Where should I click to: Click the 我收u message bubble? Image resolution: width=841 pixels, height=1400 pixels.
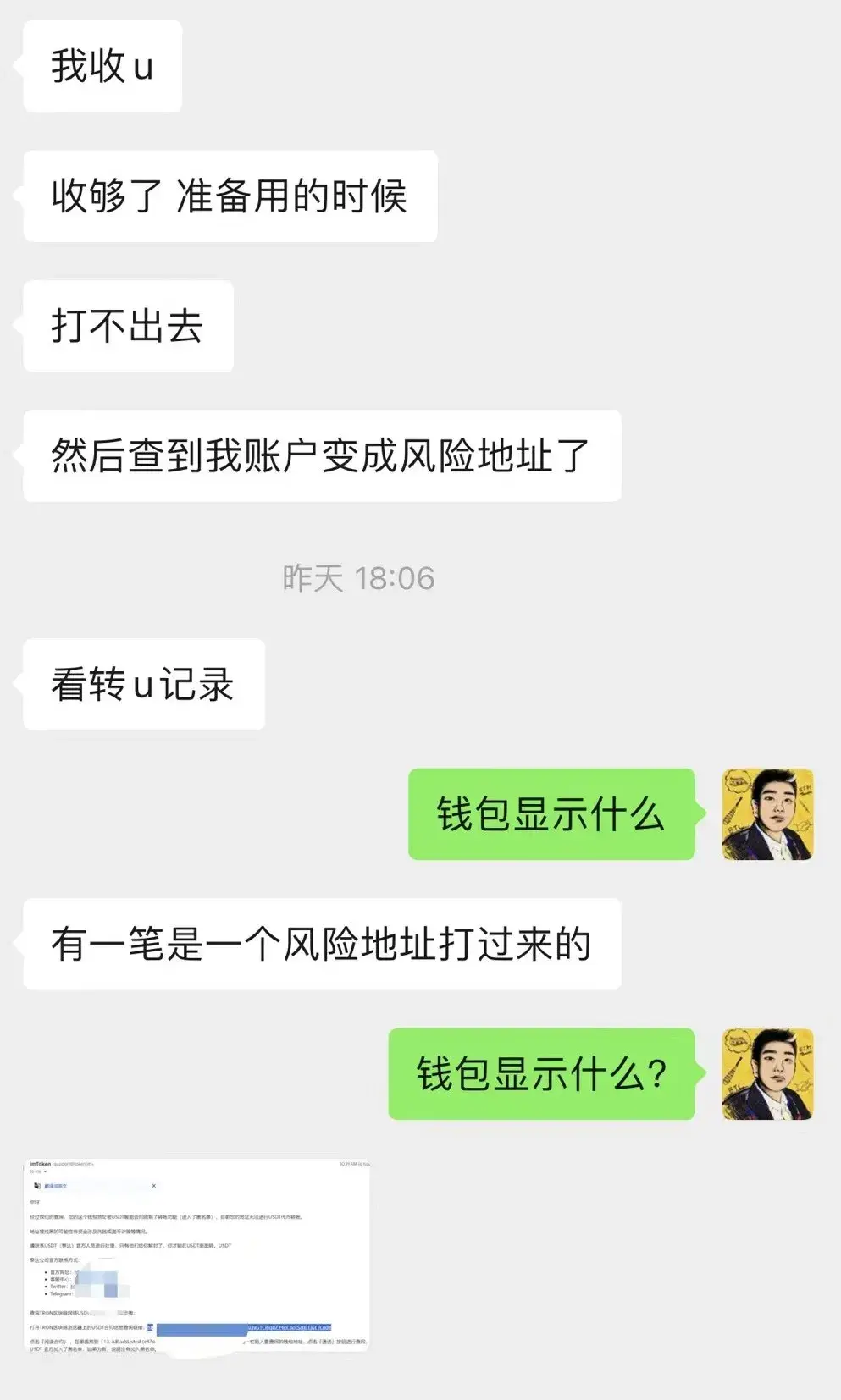[x=100, y=65]
